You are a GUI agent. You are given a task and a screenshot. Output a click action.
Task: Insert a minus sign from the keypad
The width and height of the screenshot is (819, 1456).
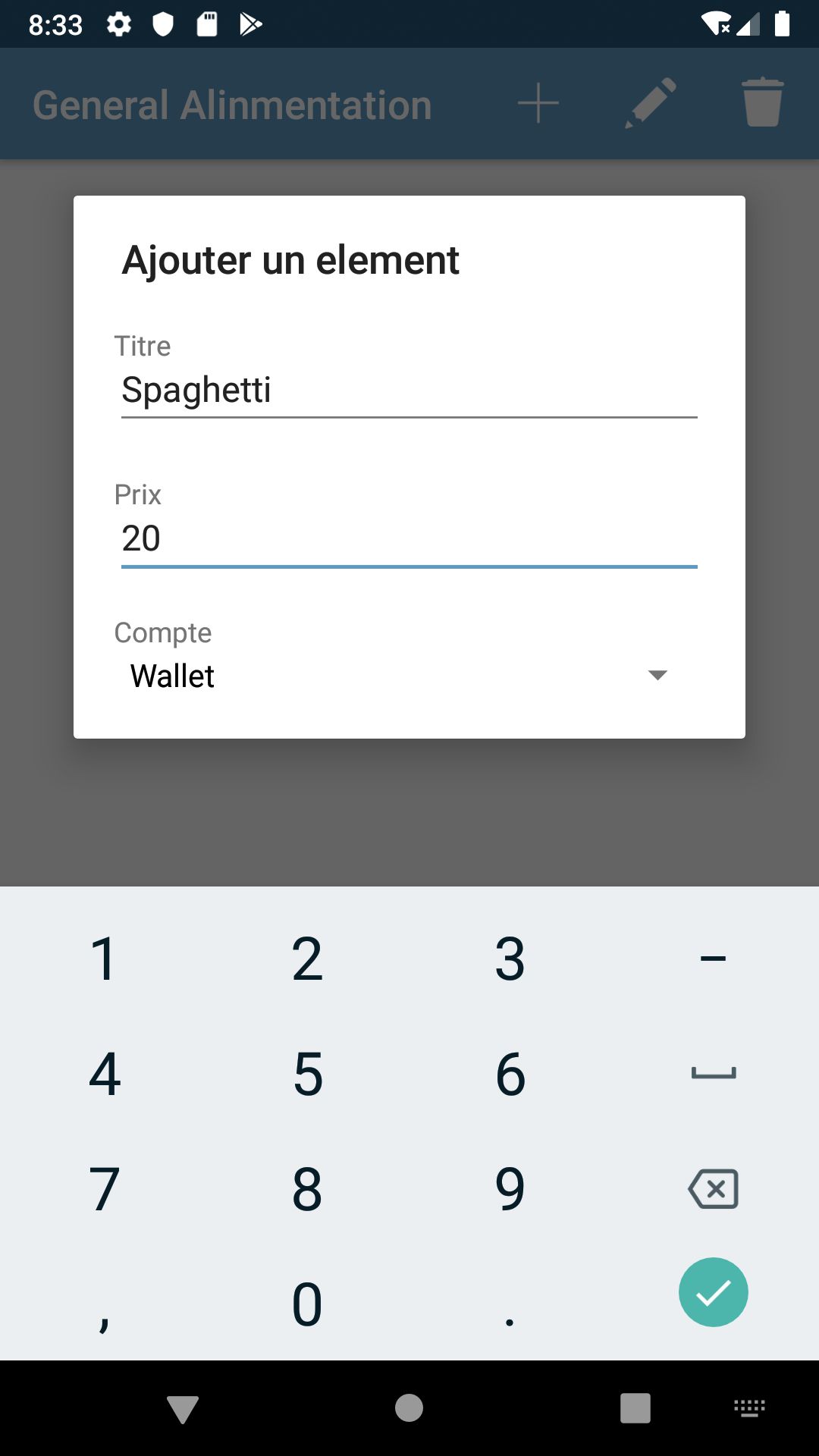click(713, 959)
